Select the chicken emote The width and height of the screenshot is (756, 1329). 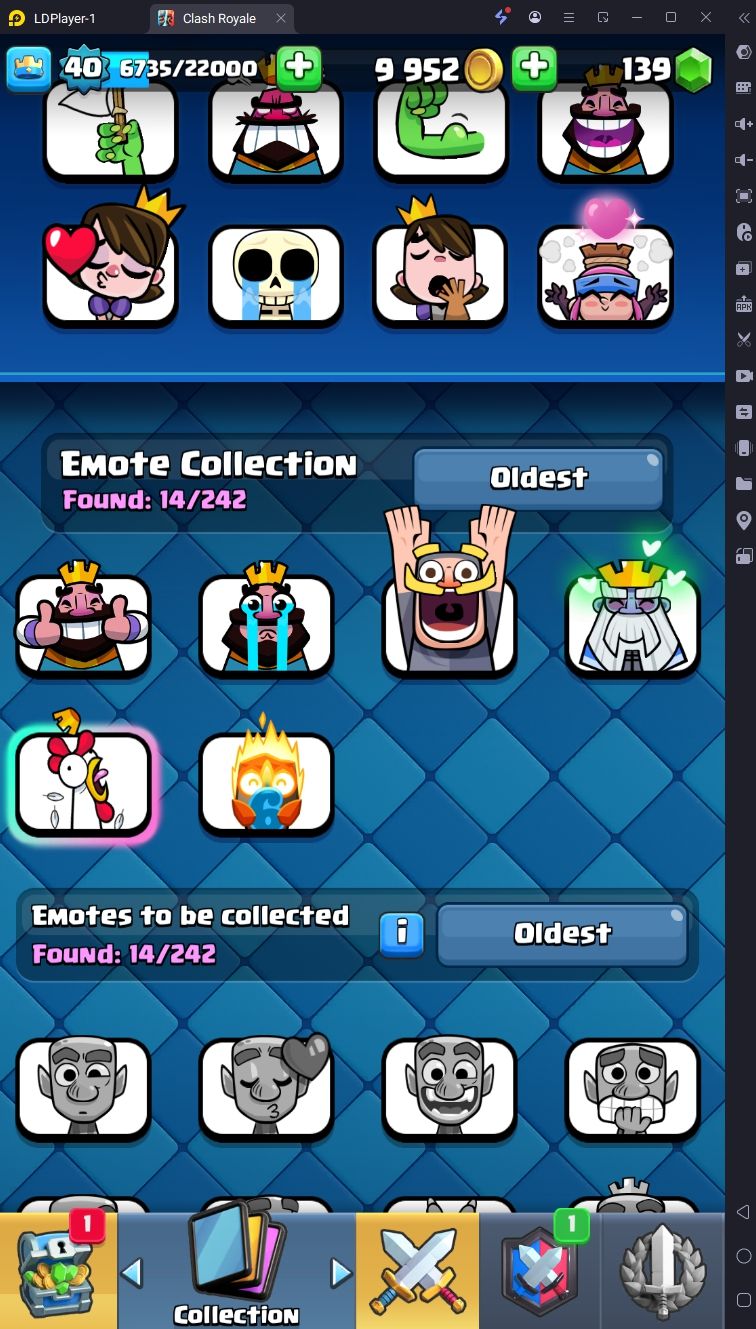(x=83, y=784)
